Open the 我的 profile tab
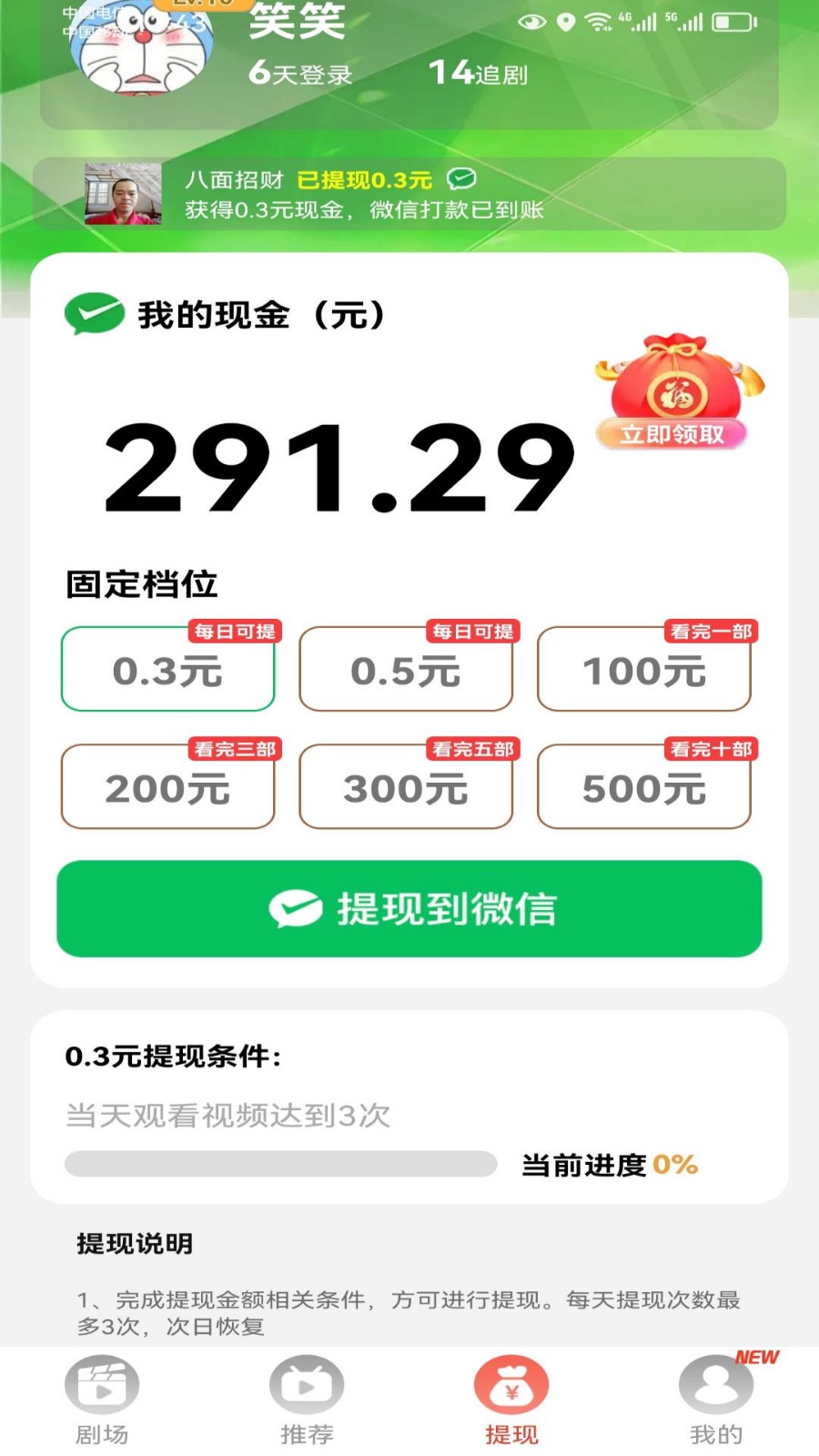819x1456 pixels. point(716,1400)
